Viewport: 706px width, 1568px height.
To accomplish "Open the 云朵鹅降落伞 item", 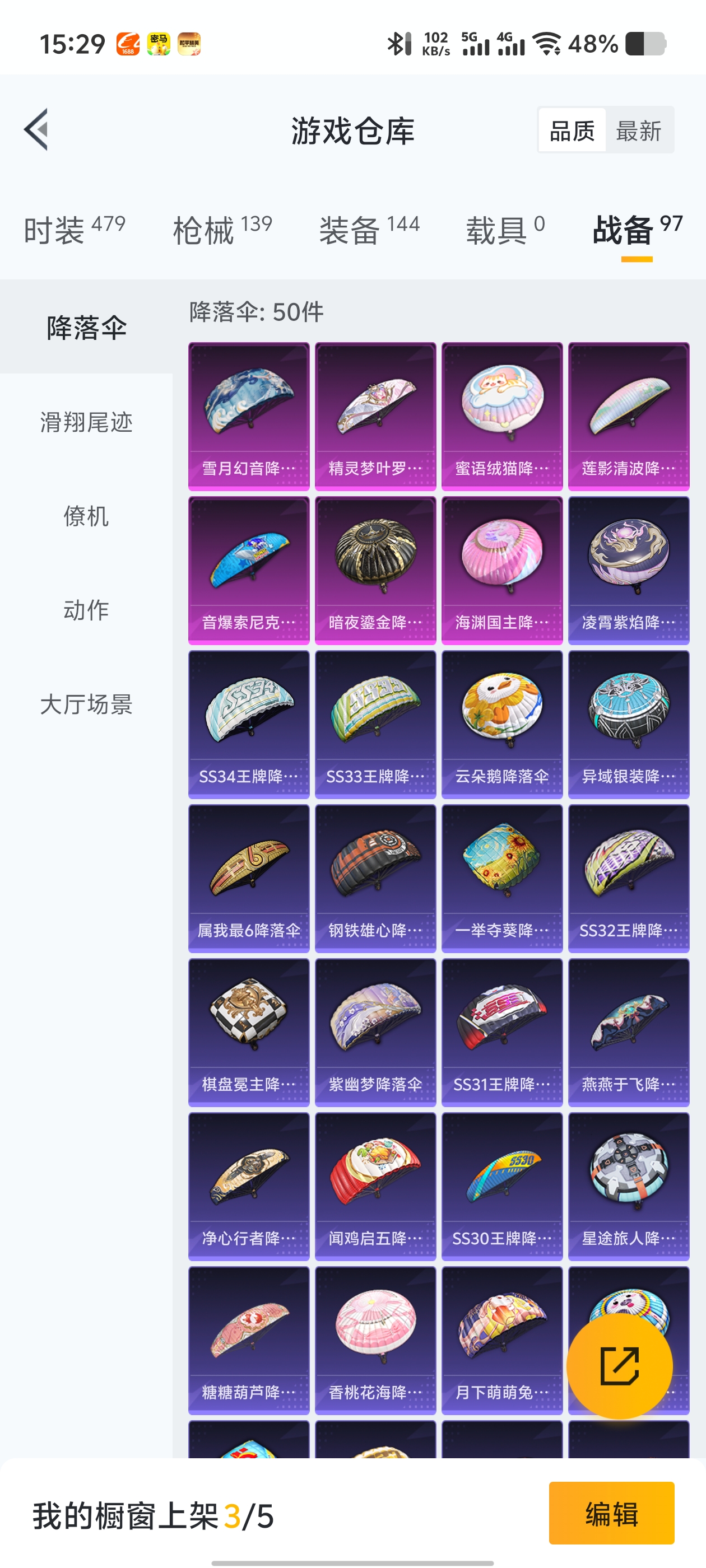I will [502, 724].
